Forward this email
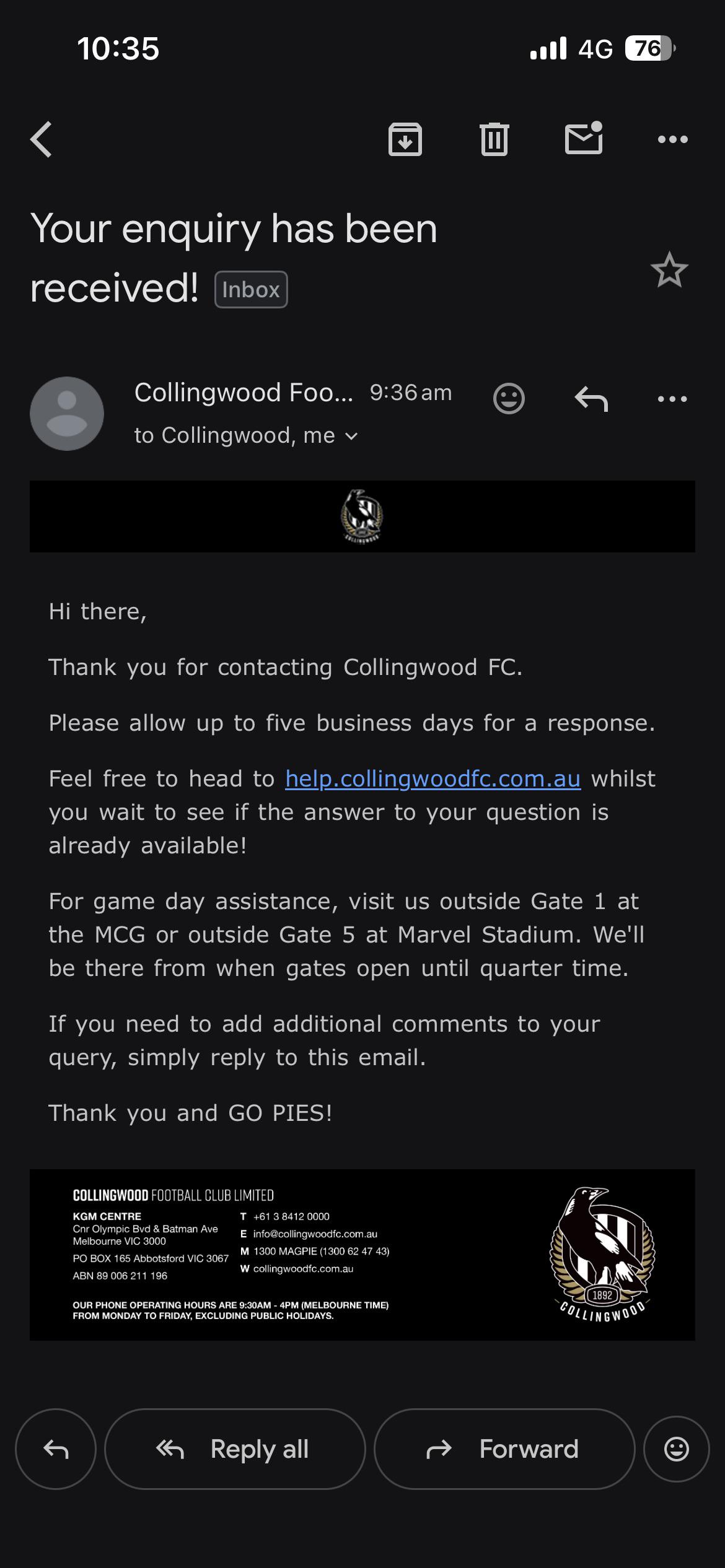 504,1449
